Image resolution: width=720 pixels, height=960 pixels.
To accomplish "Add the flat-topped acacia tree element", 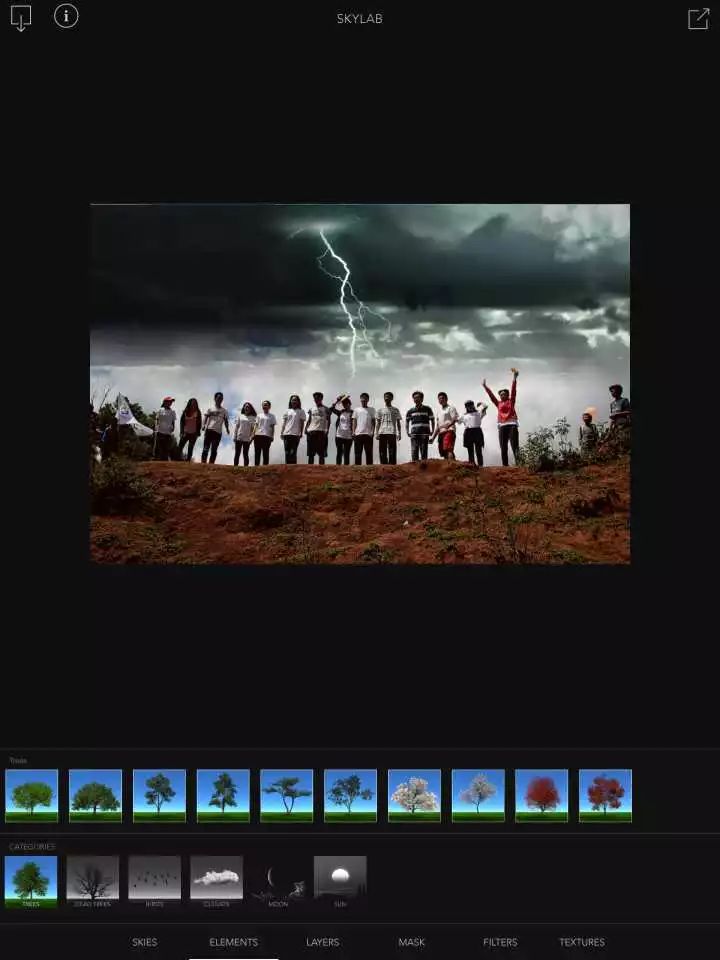I will (x=287, y=795).
